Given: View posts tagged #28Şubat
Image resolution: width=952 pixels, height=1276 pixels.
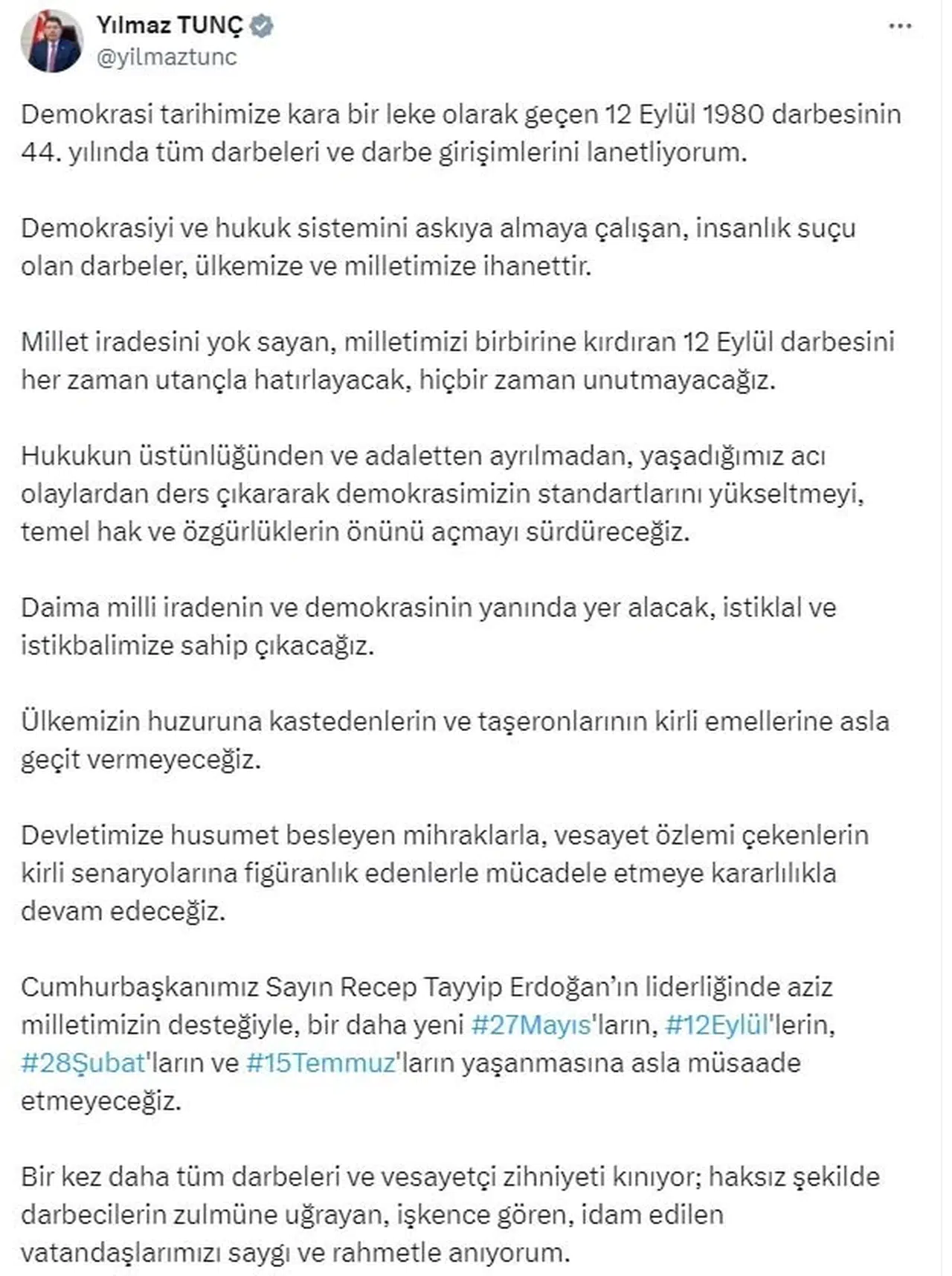Looking at the screenshot, I should pos(83,1063).
